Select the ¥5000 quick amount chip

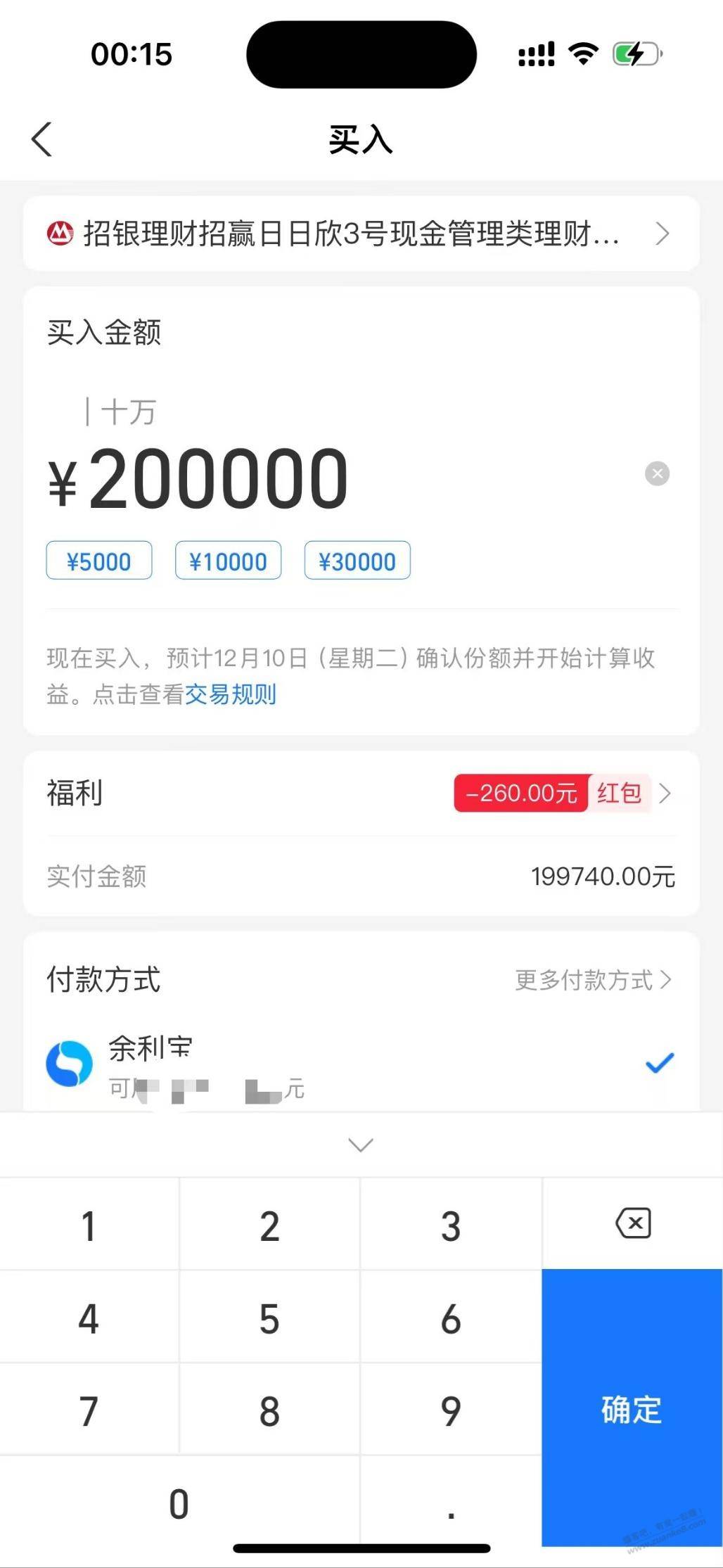[99, 561]
